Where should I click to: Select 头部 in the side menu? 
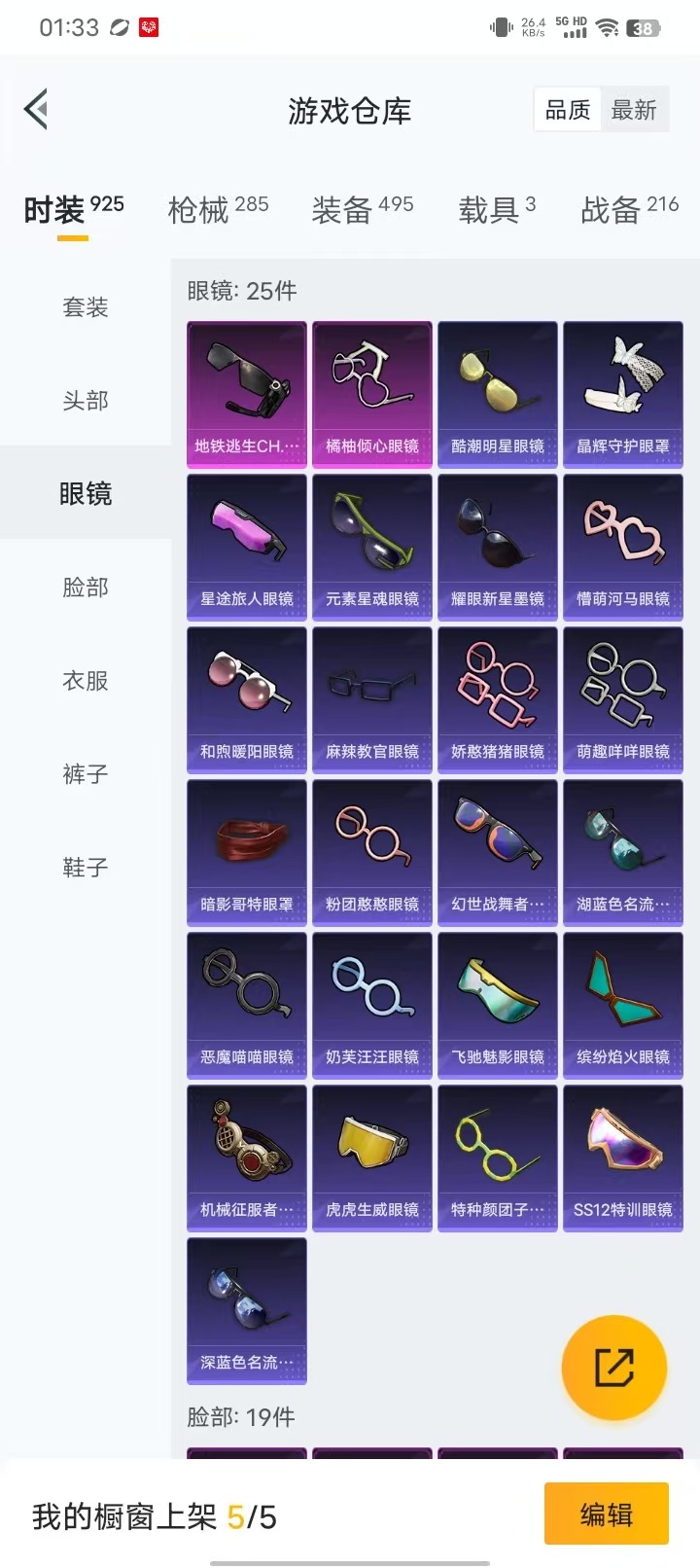86,401
